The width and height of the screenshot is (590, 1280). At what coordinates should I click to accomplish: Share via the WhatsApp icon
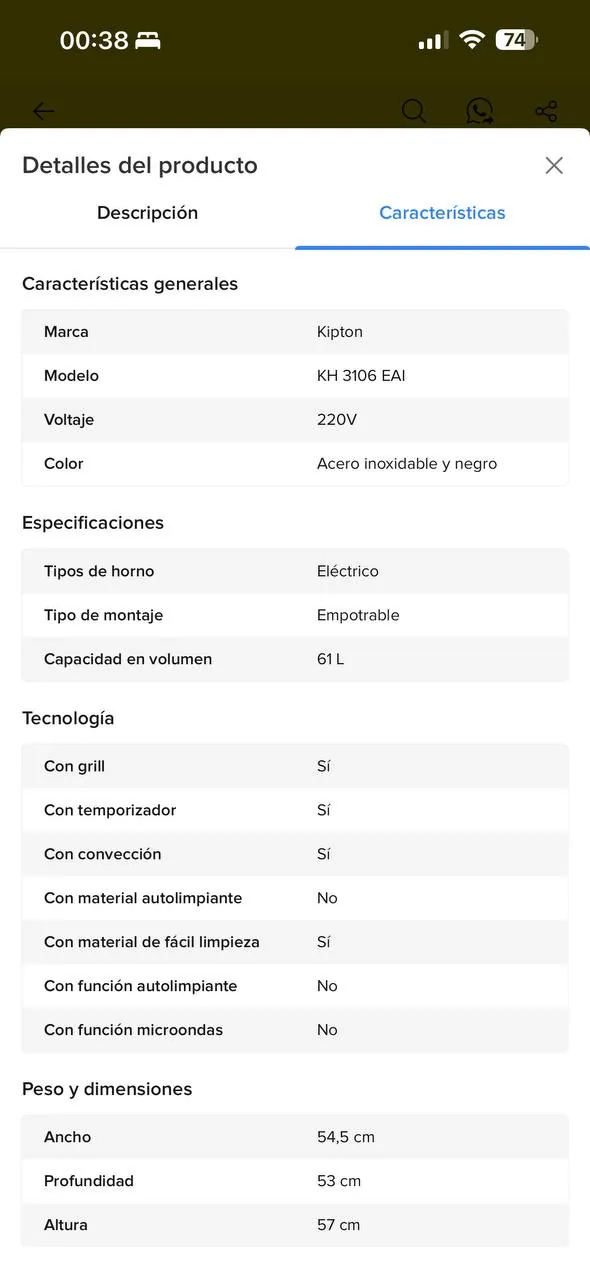pyautogui.click(x=480, y=111)
